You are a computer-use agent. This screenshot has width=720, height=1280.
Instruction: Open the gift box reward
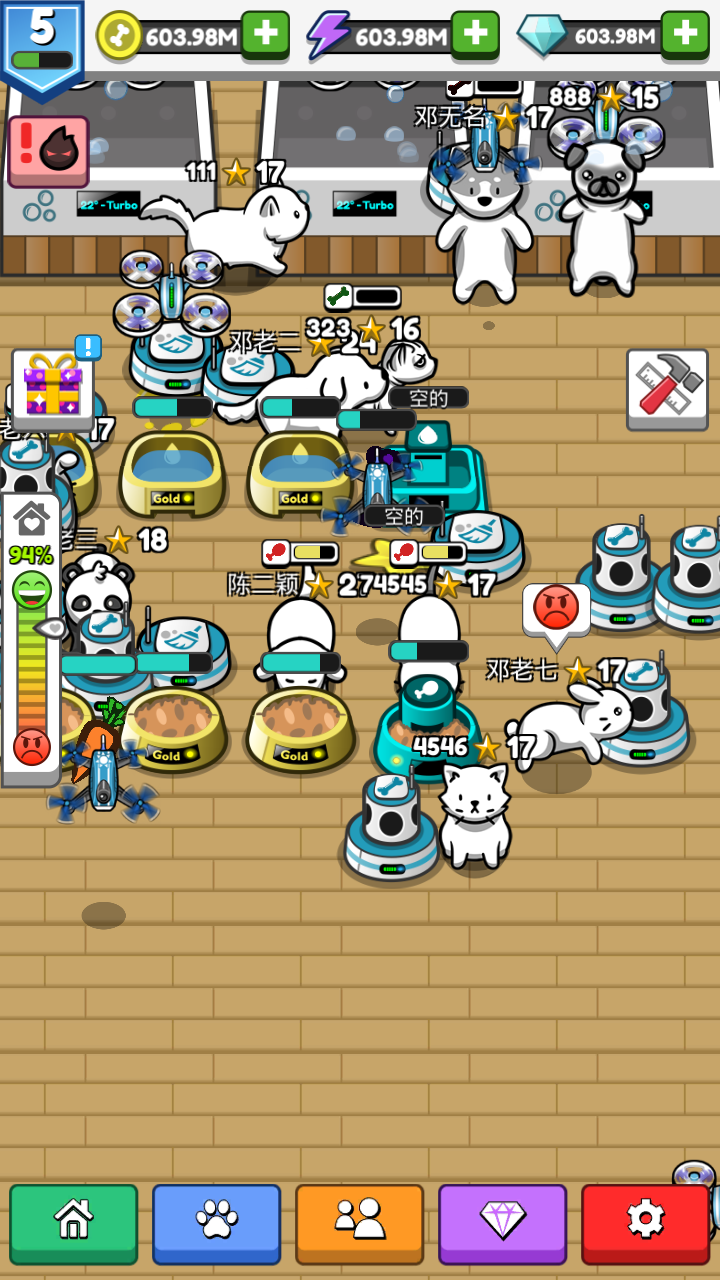53,388
